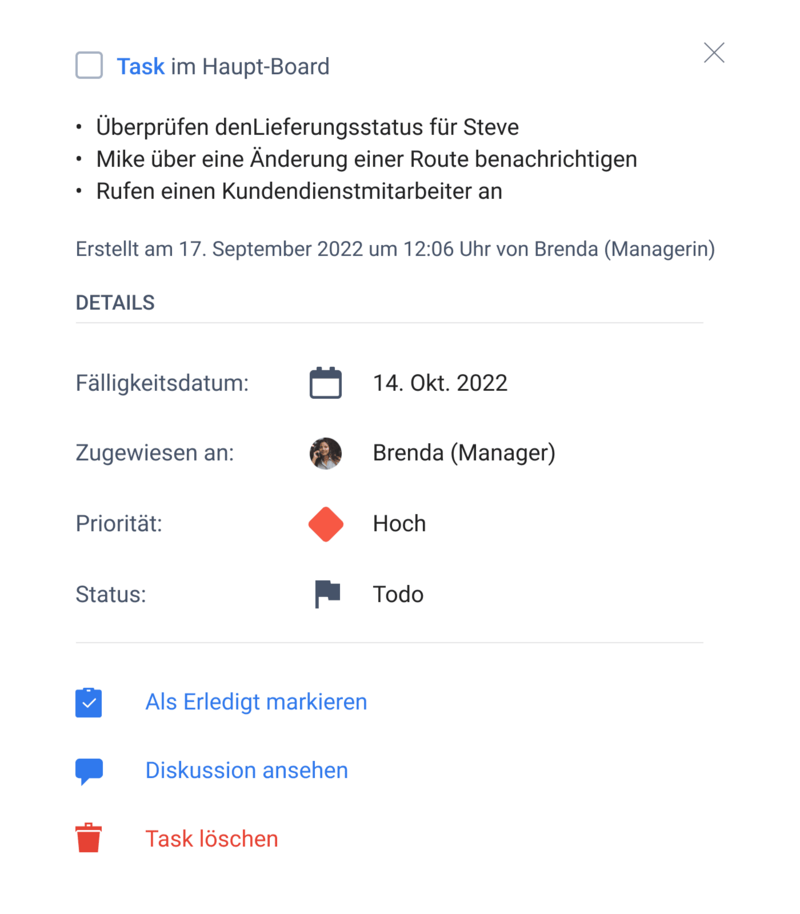Click the blue checklist icon for Erledigt markieren

coord(88,702)
